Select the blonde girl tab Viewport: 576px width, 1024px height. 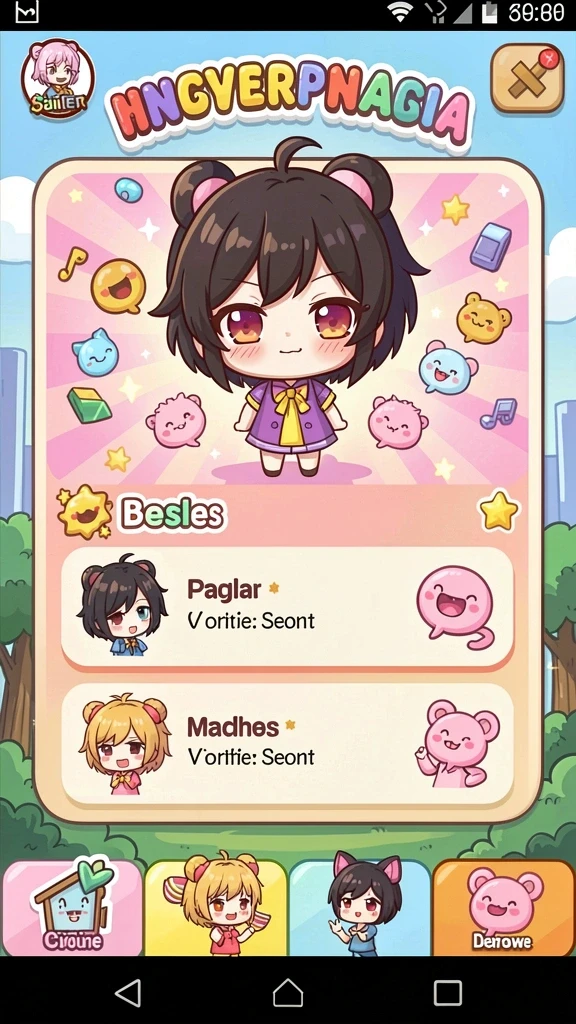[x=216, y=909]
